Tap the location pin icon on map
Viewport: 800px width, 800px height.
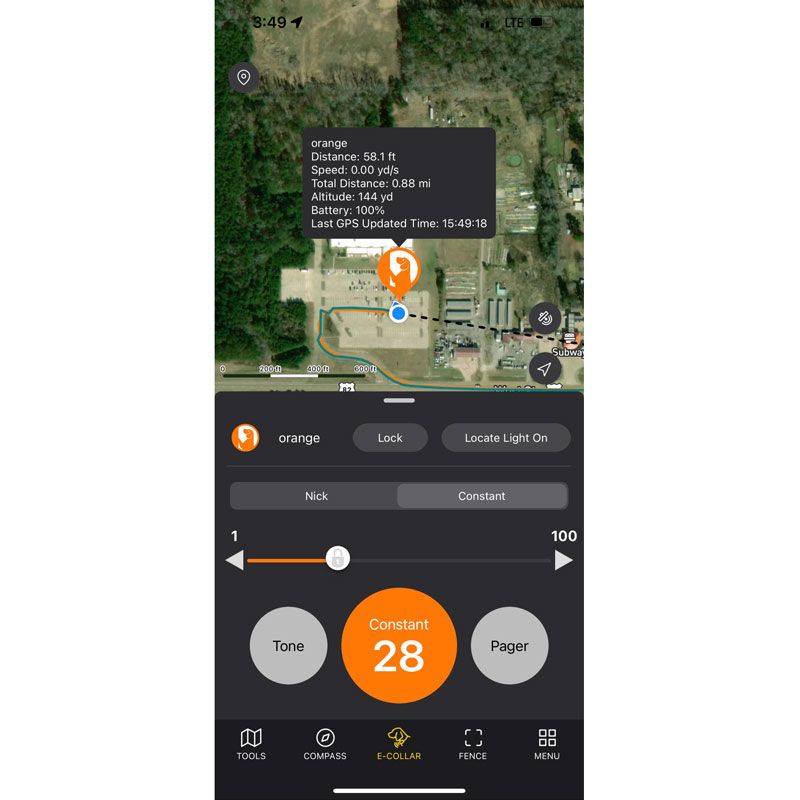pyautogui.click(x=243, y=77)
